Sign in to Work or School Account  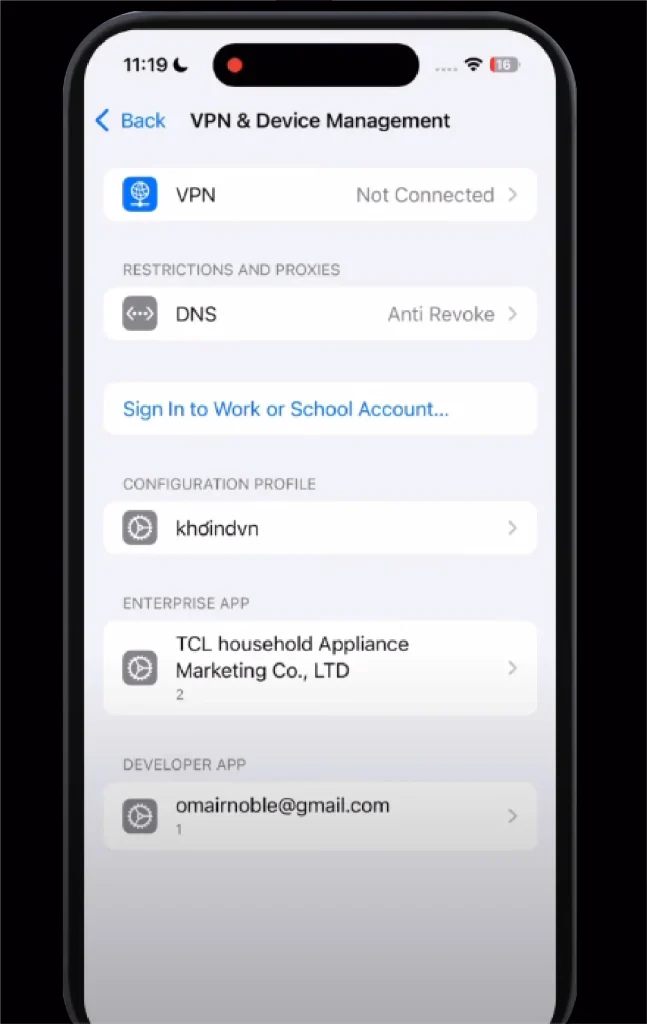click(x=286, y=409)
